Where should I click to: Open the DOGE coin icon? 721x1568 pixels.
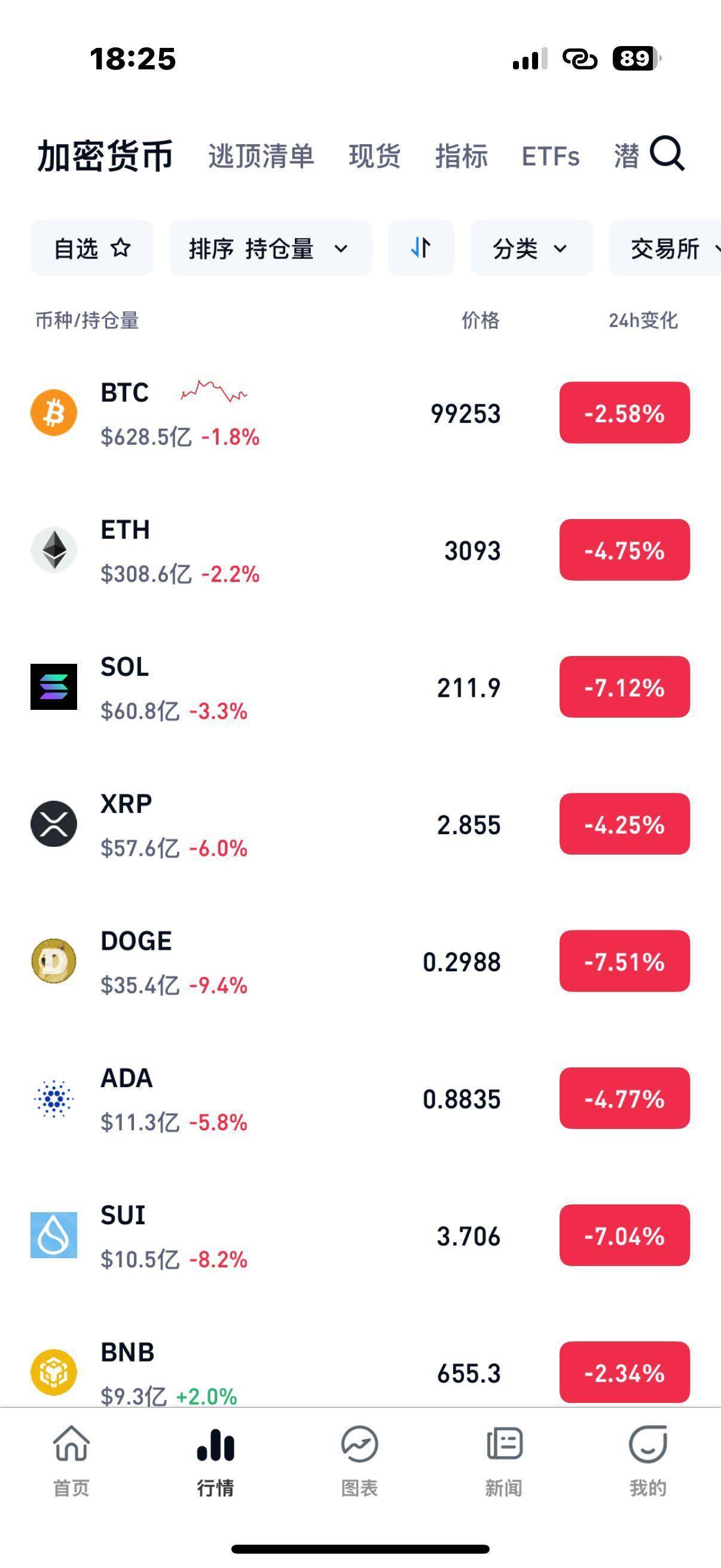pos(54,960)
